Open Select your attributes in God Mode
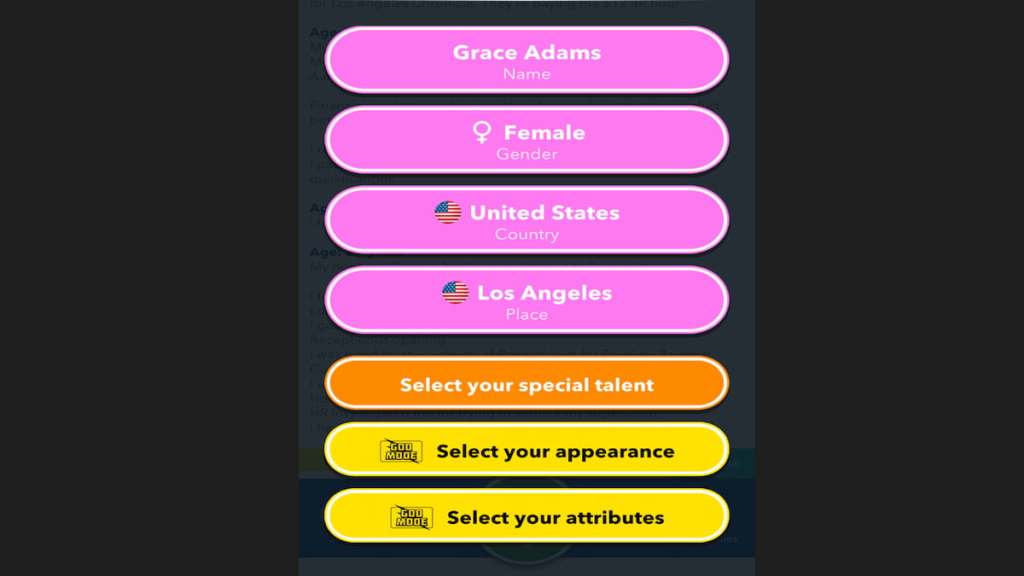 click(x=526, y=516)
